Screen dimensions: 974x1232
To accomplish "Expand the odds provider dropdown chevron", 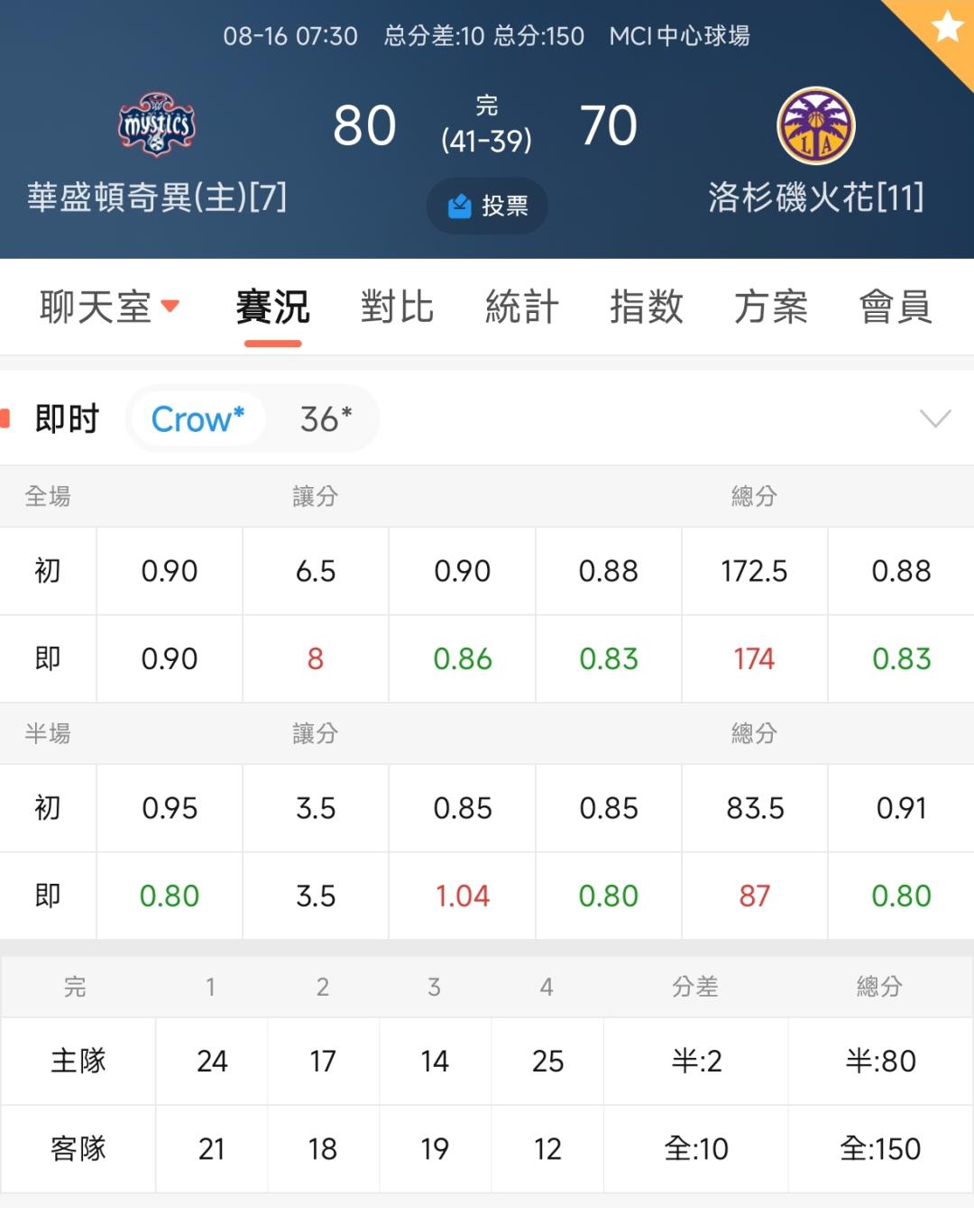I will [x=935, y=418].
